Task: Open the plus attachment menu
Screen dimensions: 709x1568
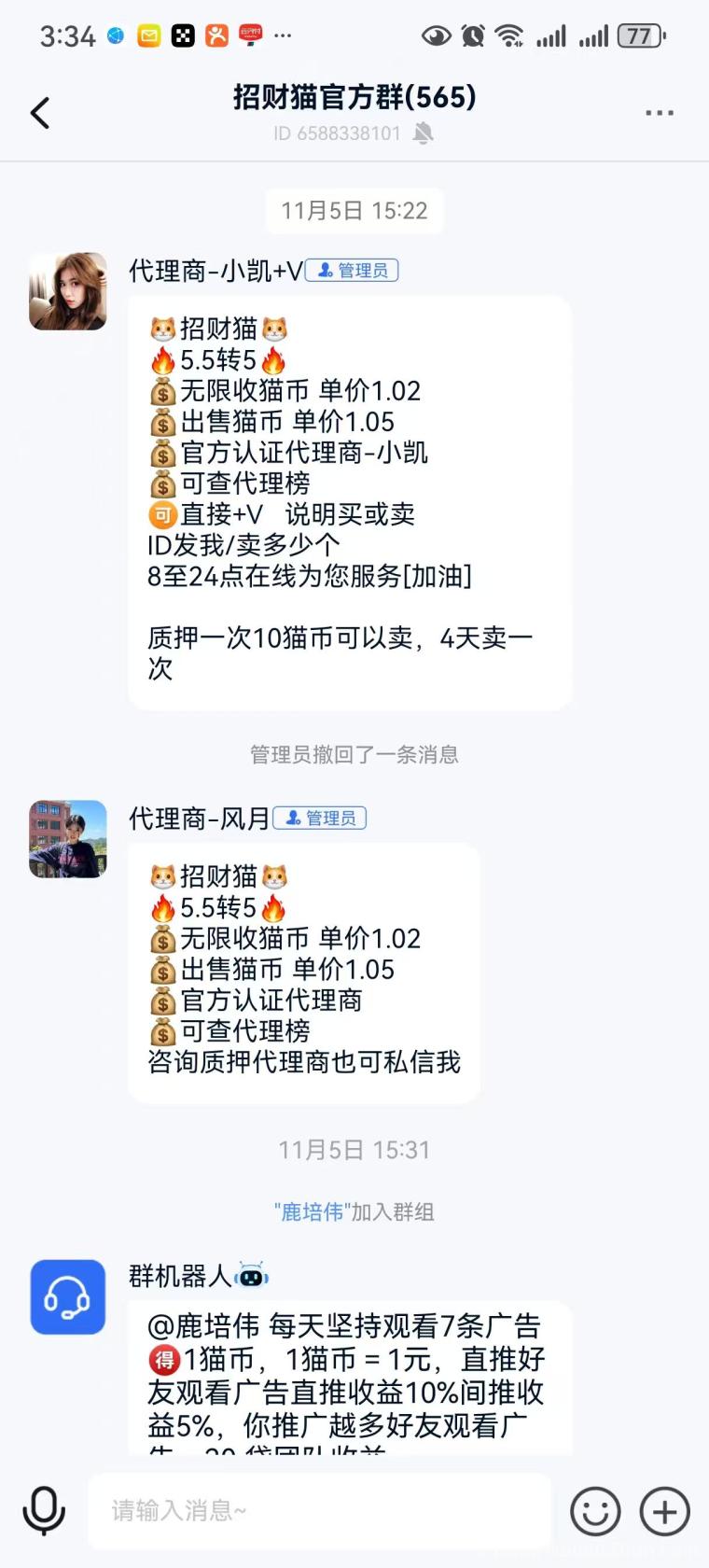Action: click(664, 1510)
